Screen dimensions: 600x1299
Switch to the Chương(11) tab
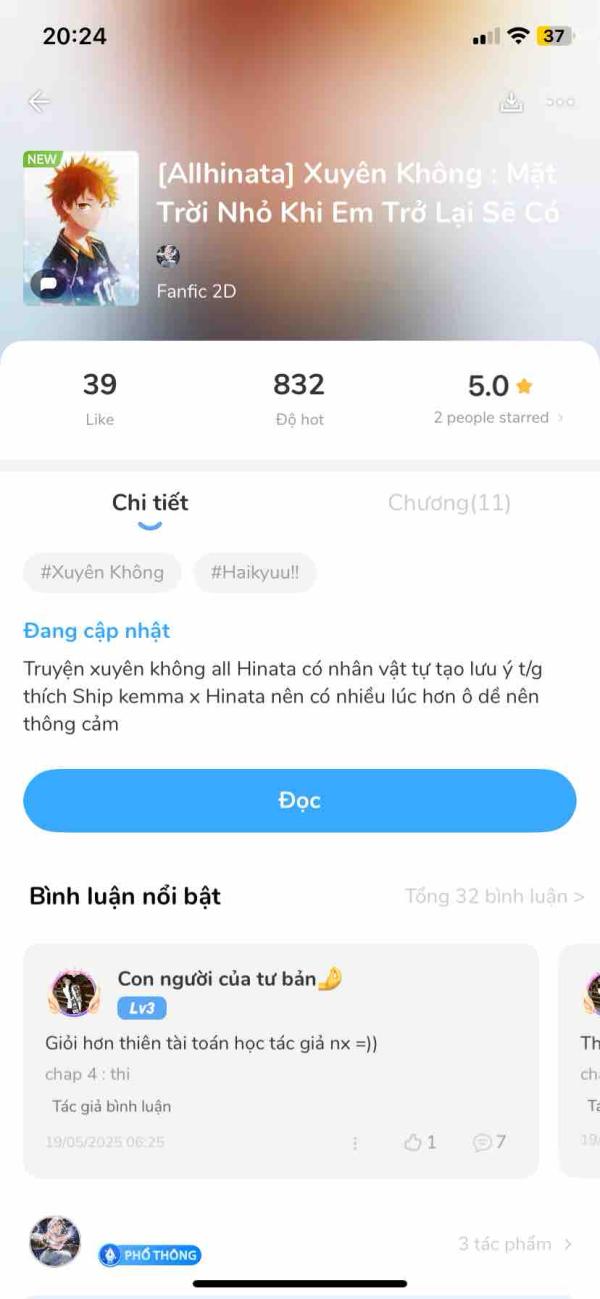[449, 503]
